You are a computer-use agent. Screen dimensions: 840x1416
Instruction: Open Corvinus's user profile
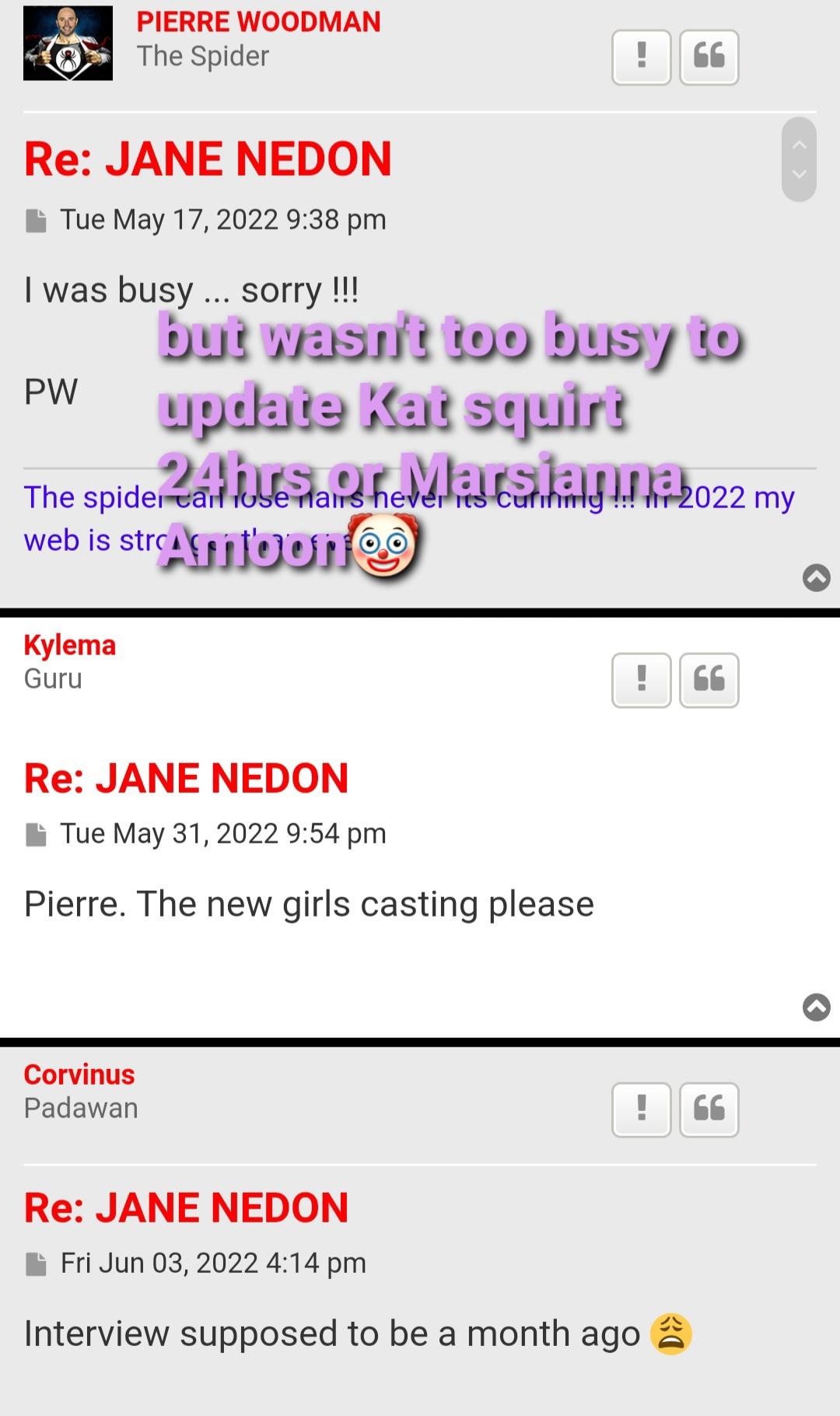pyautogui.click(x=79, y=1074)
